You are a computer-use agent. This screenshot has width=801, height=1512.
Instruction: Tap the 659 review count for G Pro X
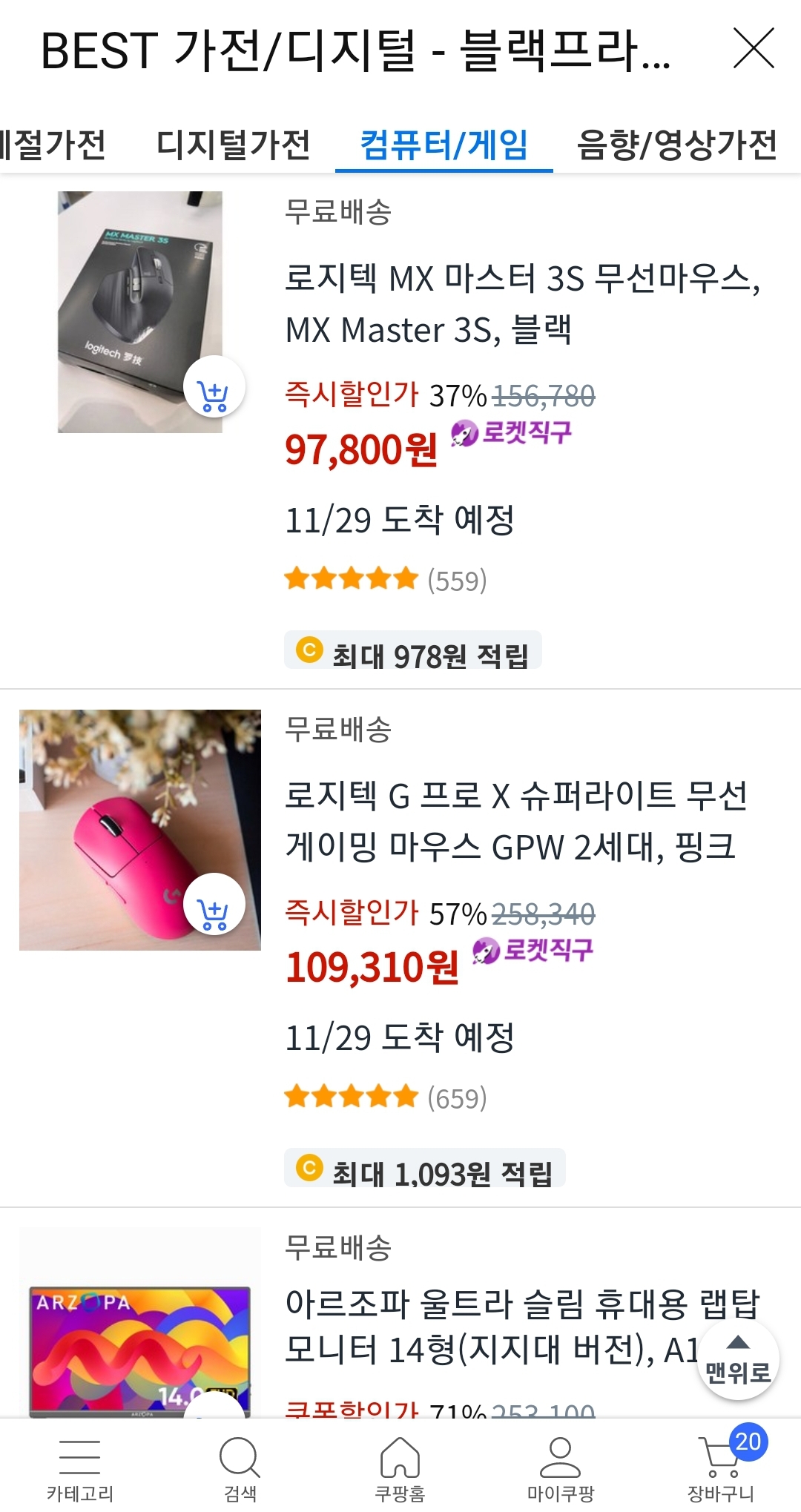(455, 1096)
